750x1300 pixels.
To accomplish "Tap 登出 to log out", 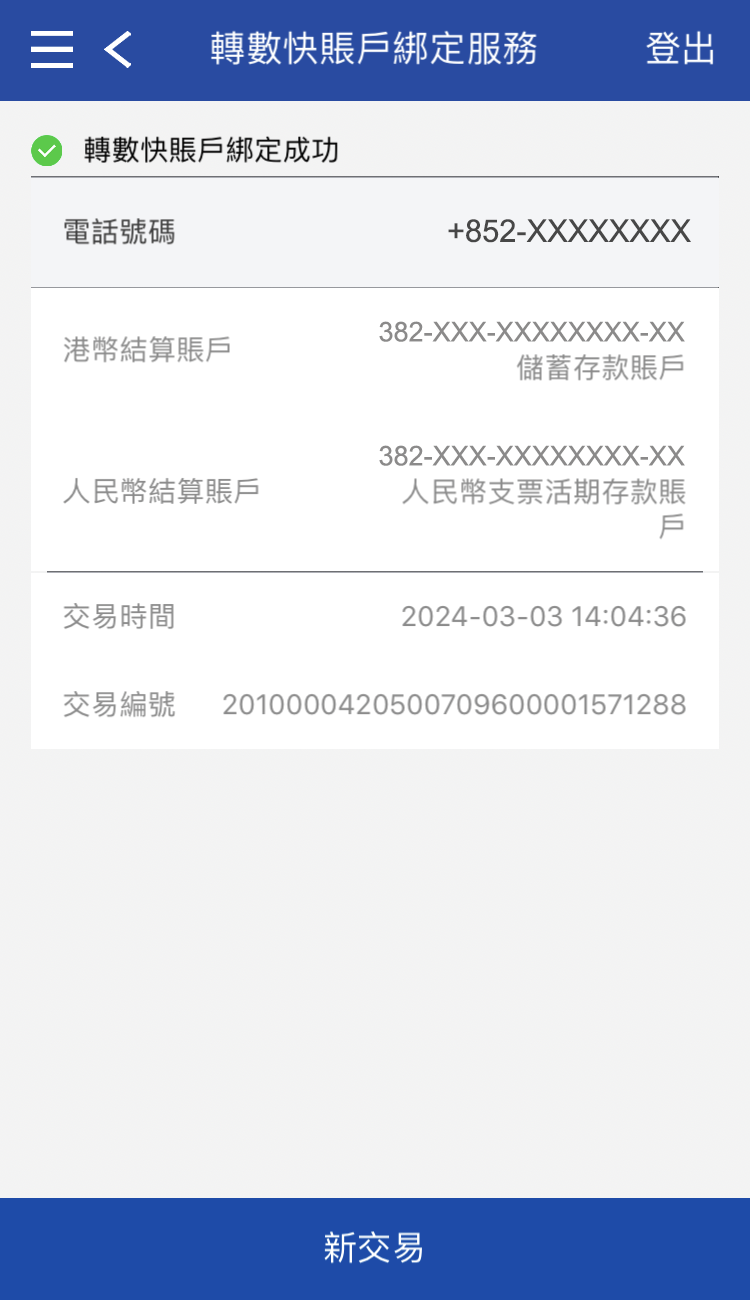I will 680,49.
